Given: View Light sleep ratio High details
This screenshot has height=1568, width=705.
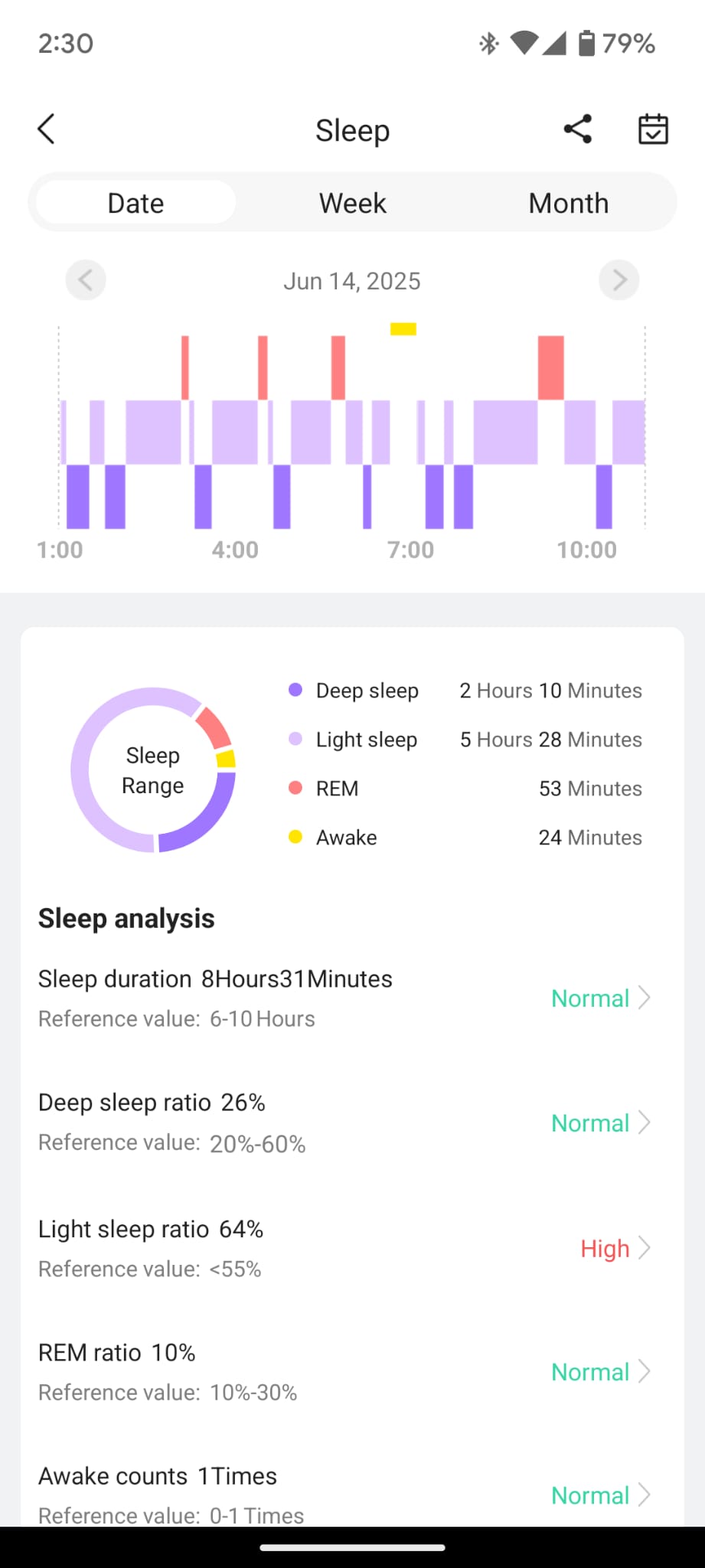Looking at the screenshot, I should (x=614, y=1249).
